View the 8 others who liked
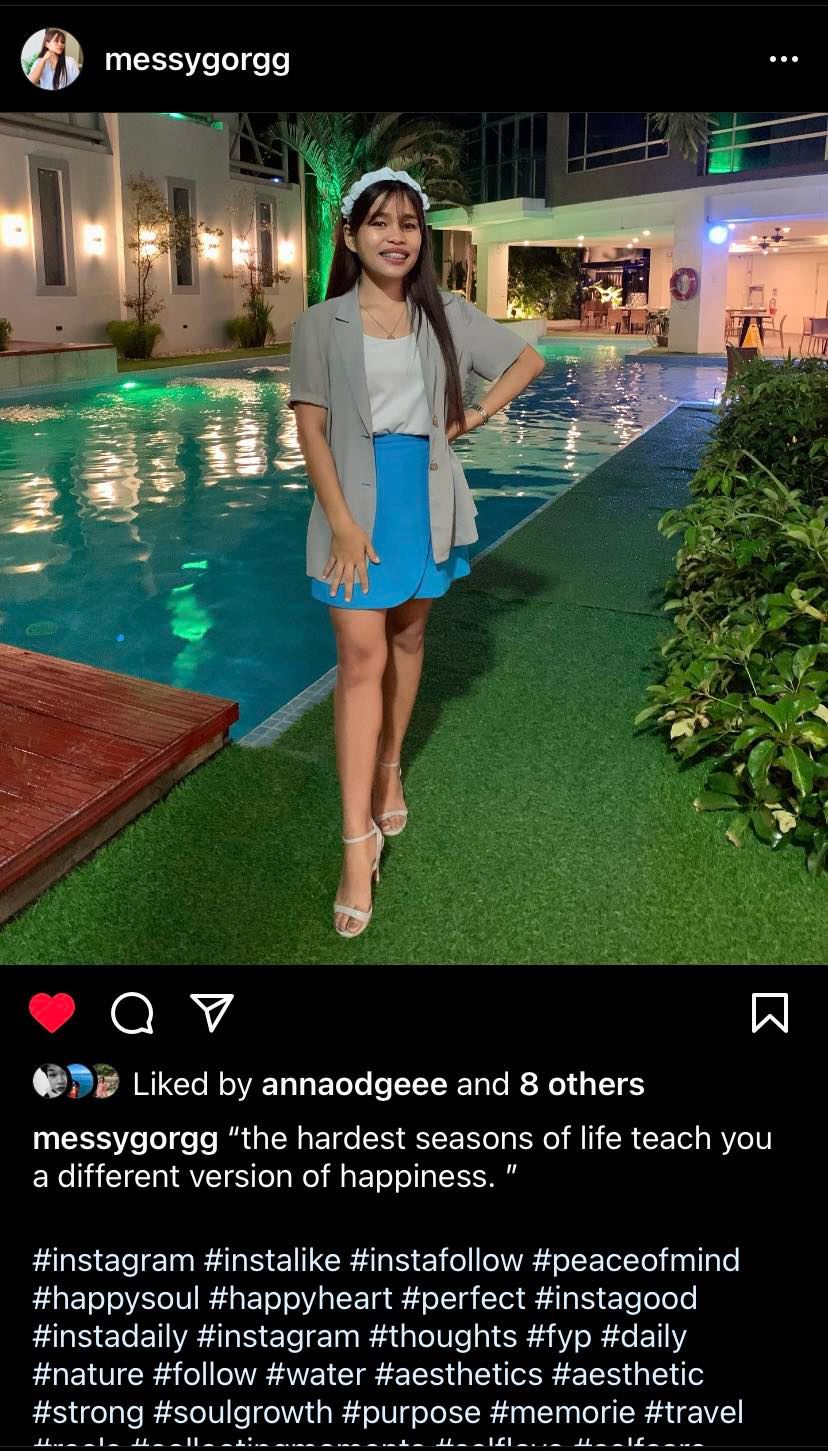This screenshot has height=1451, width=828. pos(582,1084)
